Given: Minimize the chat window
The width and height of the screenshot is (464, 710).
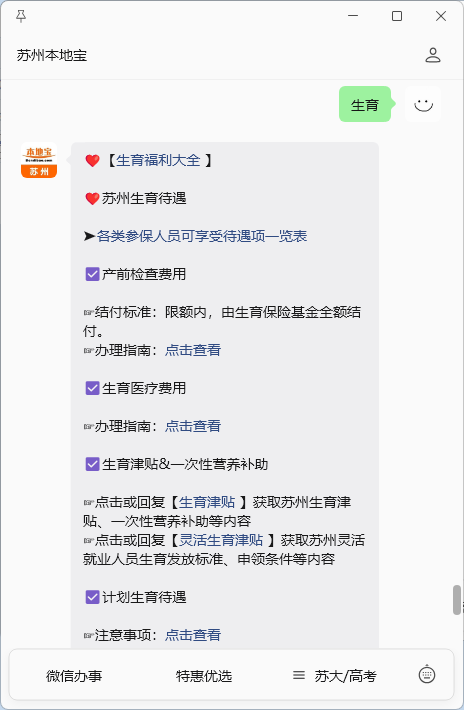Looking at the screenshot, I should 353,16.
